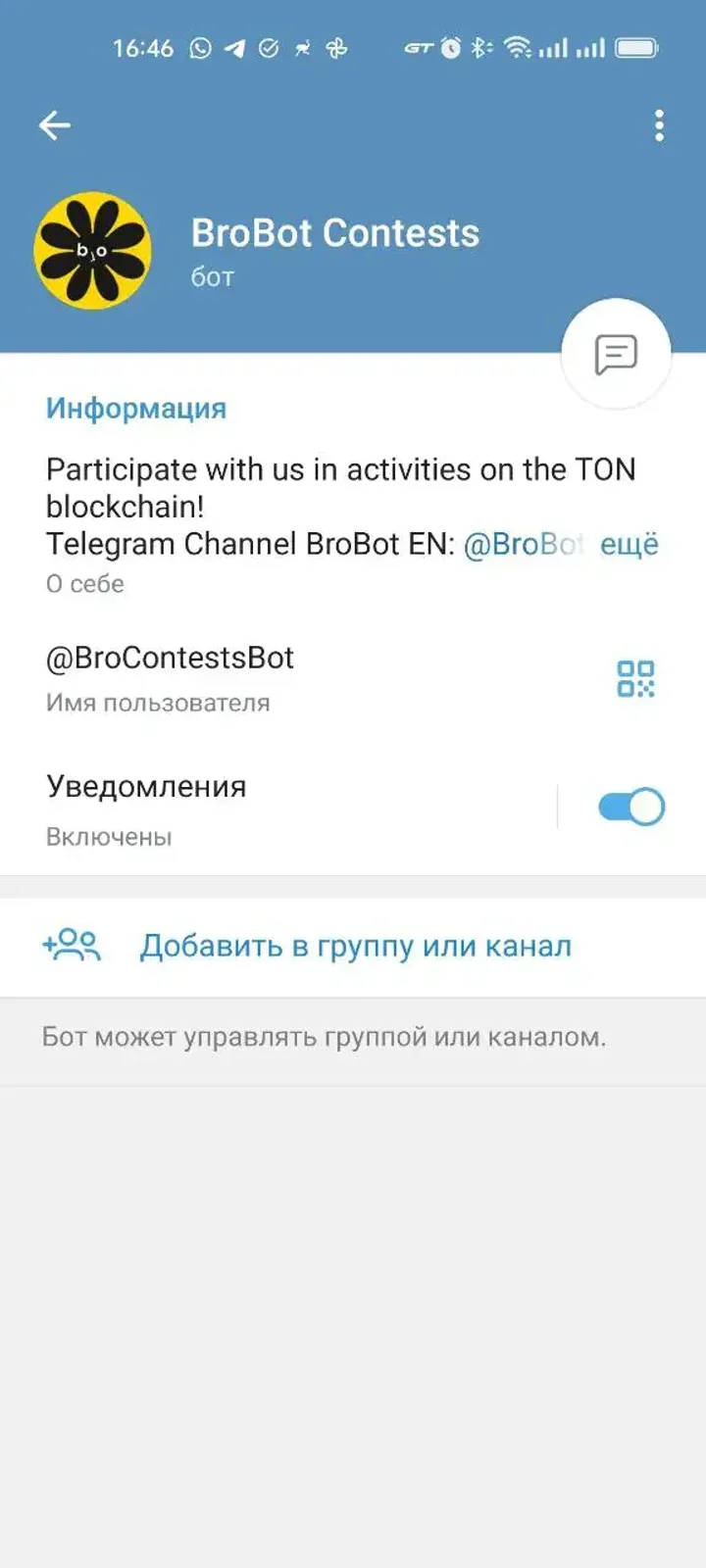706x1568 pixels.
Task: Tap Добавить в группу или канал
Action: click(356, 945)
